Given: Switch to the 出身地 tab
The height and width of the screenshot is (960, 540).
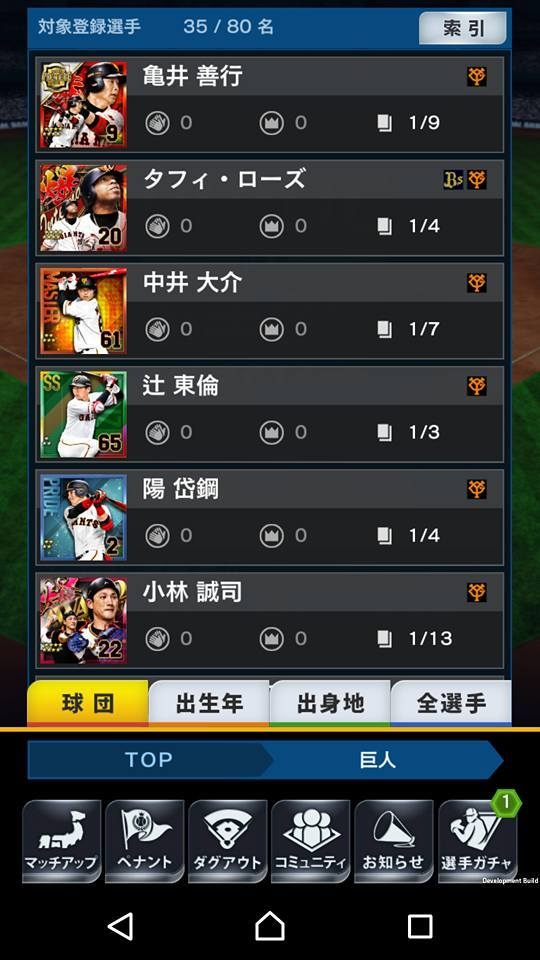Looking at the screenshot, I should [x=329, y=703].
